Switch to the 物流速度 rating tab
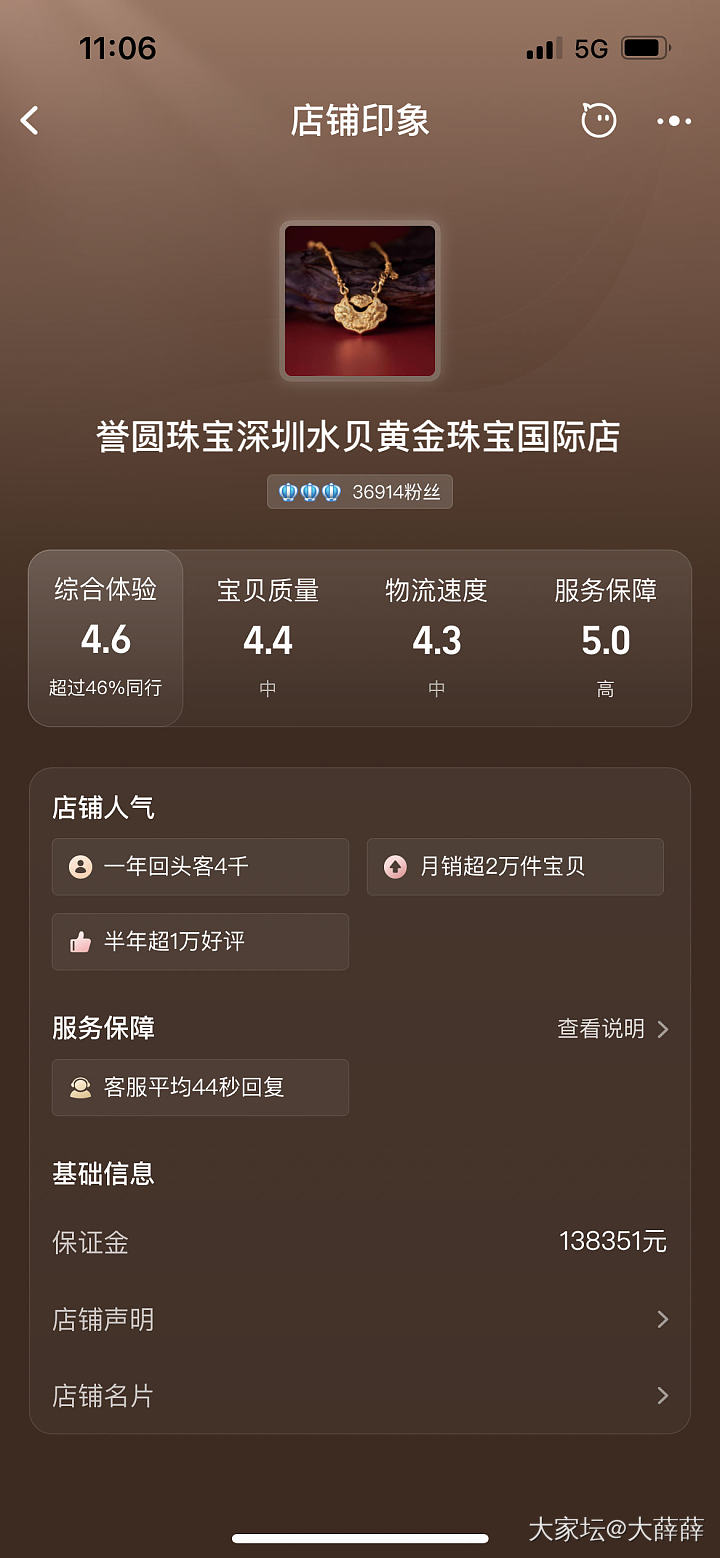Viewport: 720px width, 1558px height. 437,638
